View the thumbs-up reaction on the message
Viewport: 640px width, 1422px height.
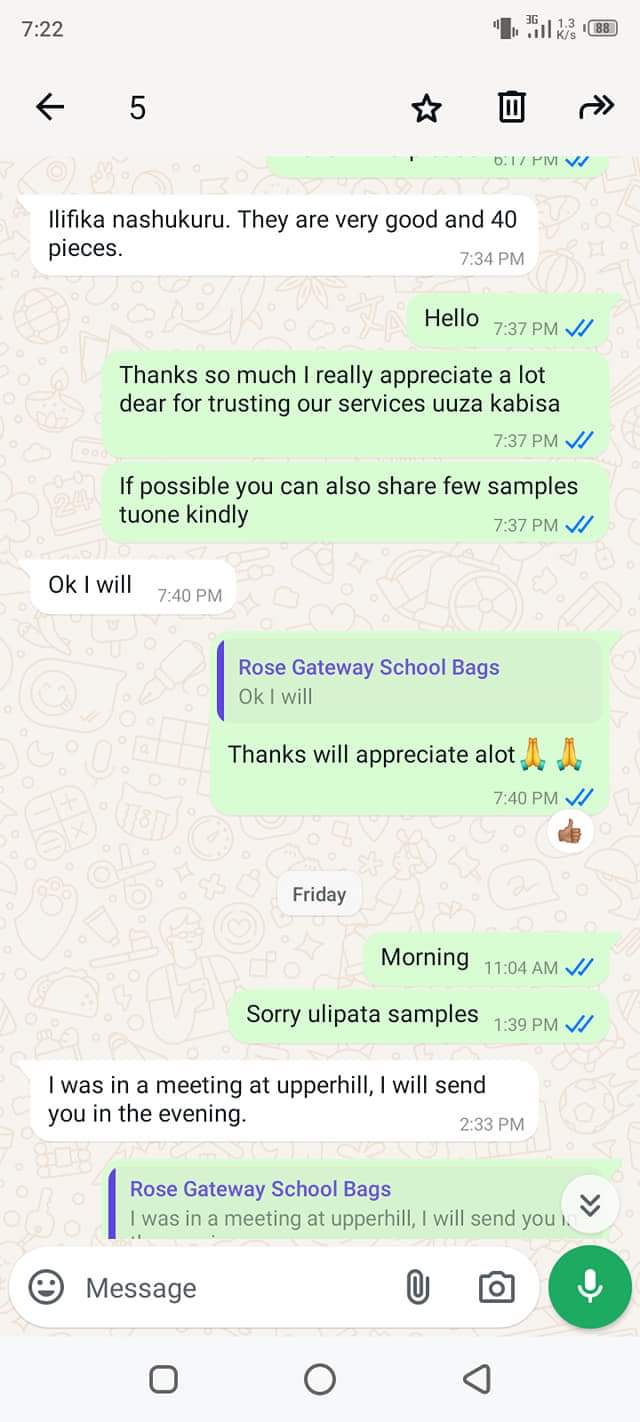(570, 832)
